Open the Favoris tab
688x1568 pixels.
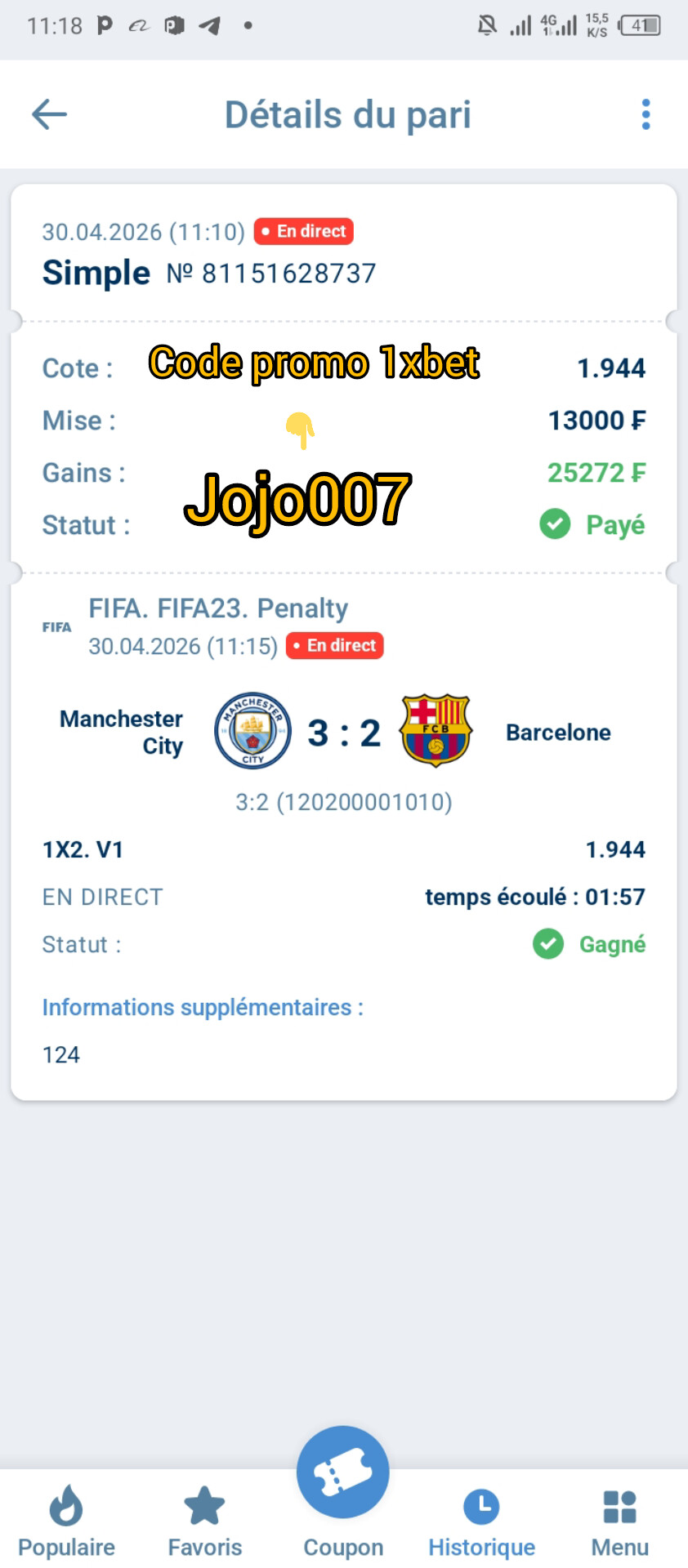[x=204, y=1521]
